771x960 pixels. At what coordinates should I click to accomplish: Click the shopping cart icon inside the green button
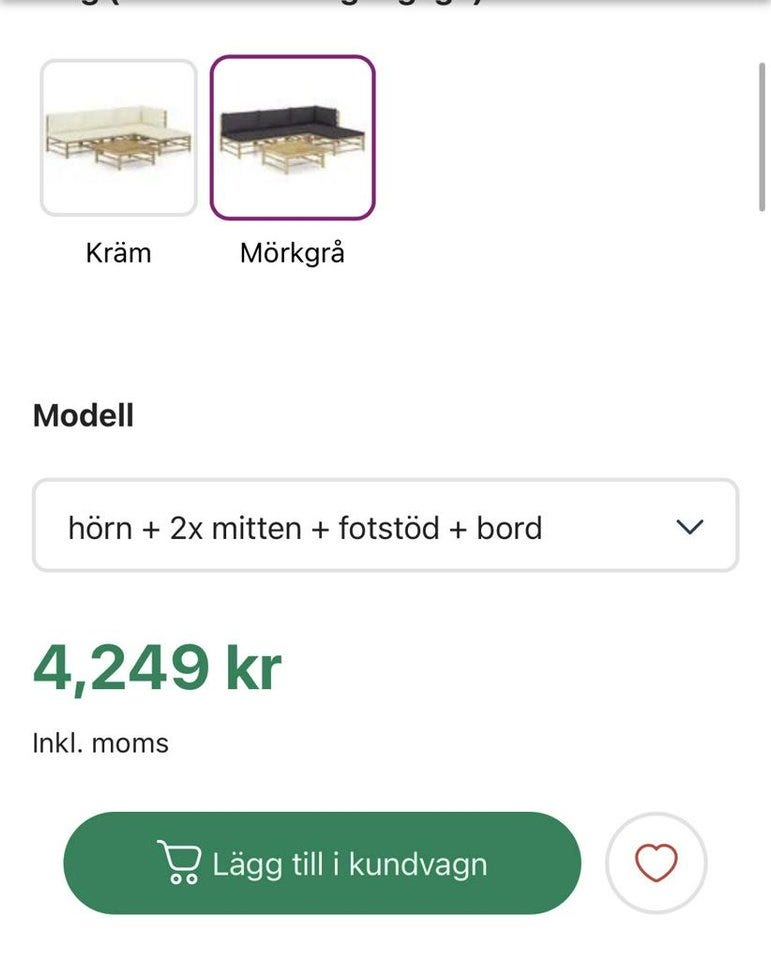[178, 863]
